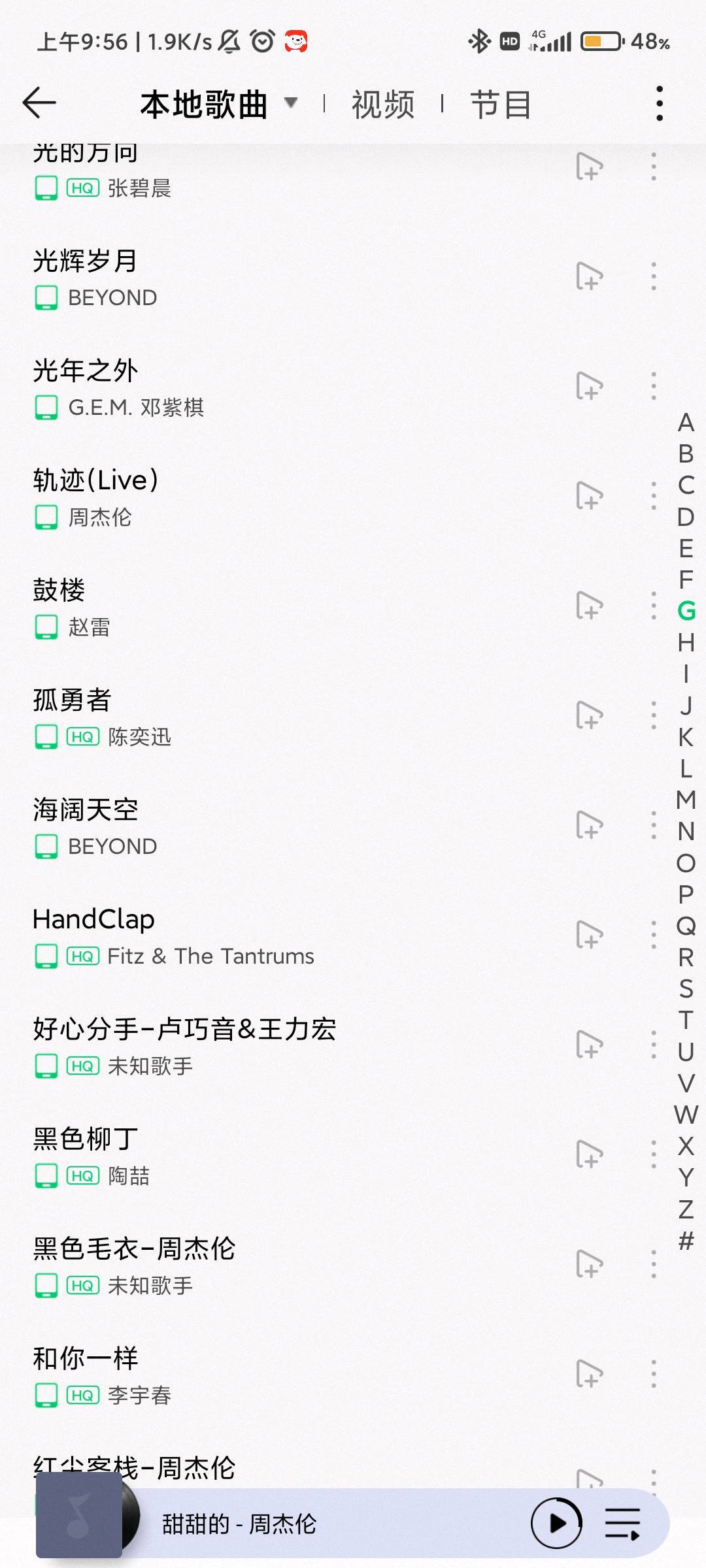
Task: Jump to letter H in the index
Action: (686, 643)
